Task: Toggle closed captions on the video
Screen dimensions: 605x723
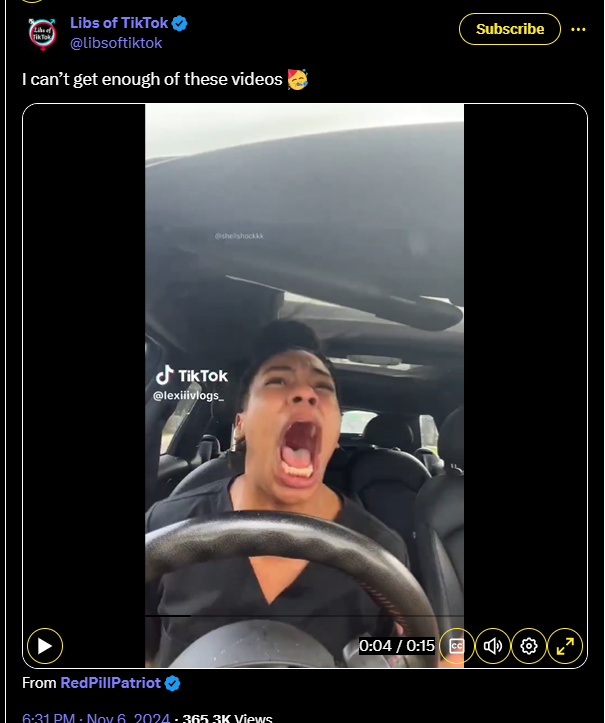Action: point(456,646)
